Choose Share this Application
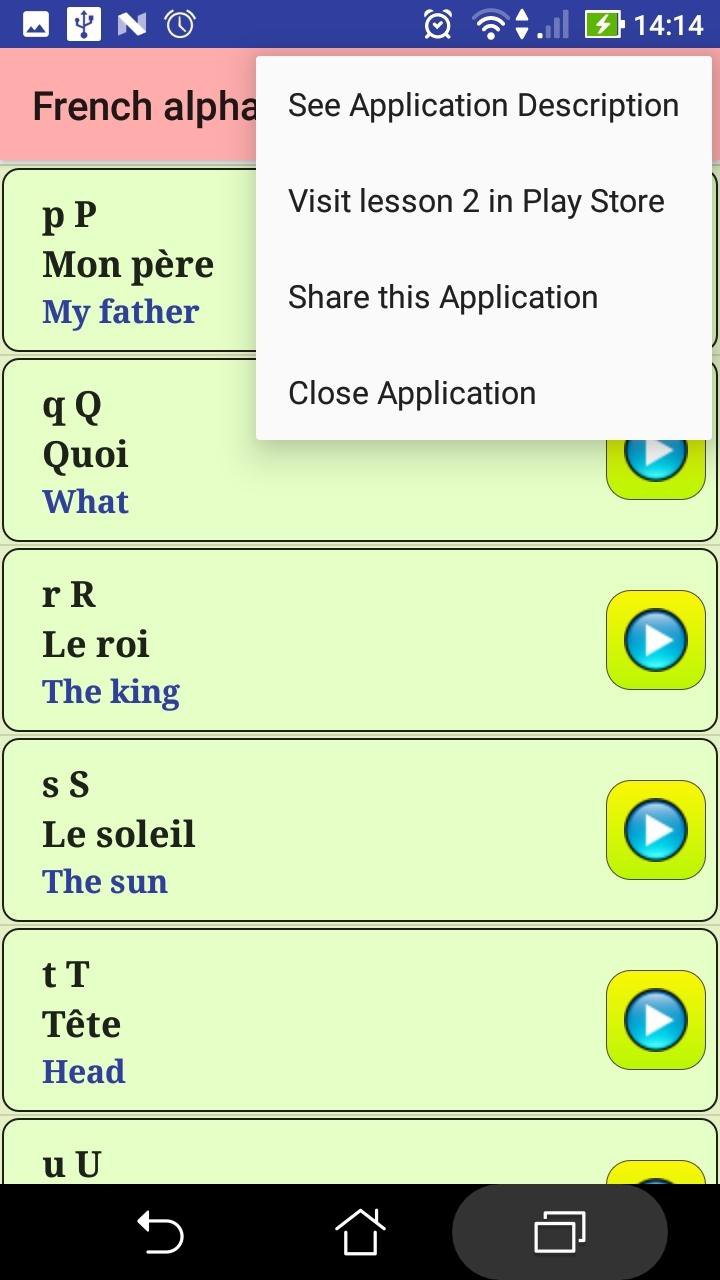 (443, 298)
